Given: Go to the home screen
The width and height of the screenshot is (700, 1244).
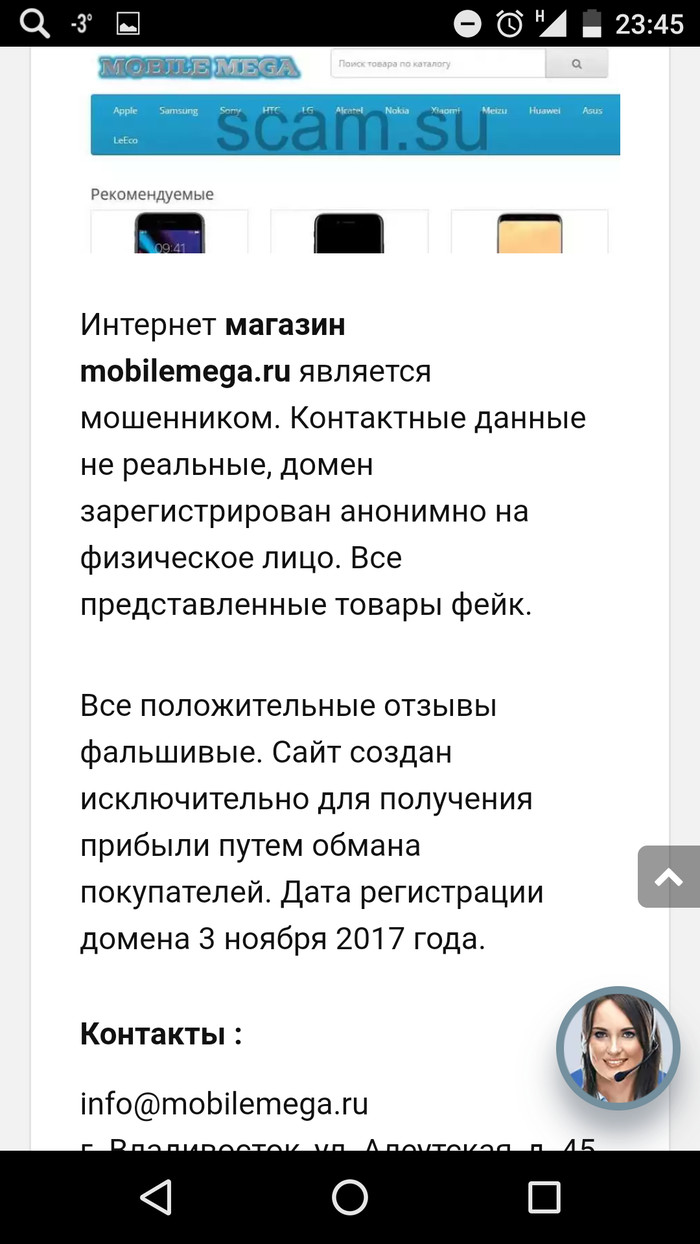Looking at the screenshot, I should pos(350,1197).
